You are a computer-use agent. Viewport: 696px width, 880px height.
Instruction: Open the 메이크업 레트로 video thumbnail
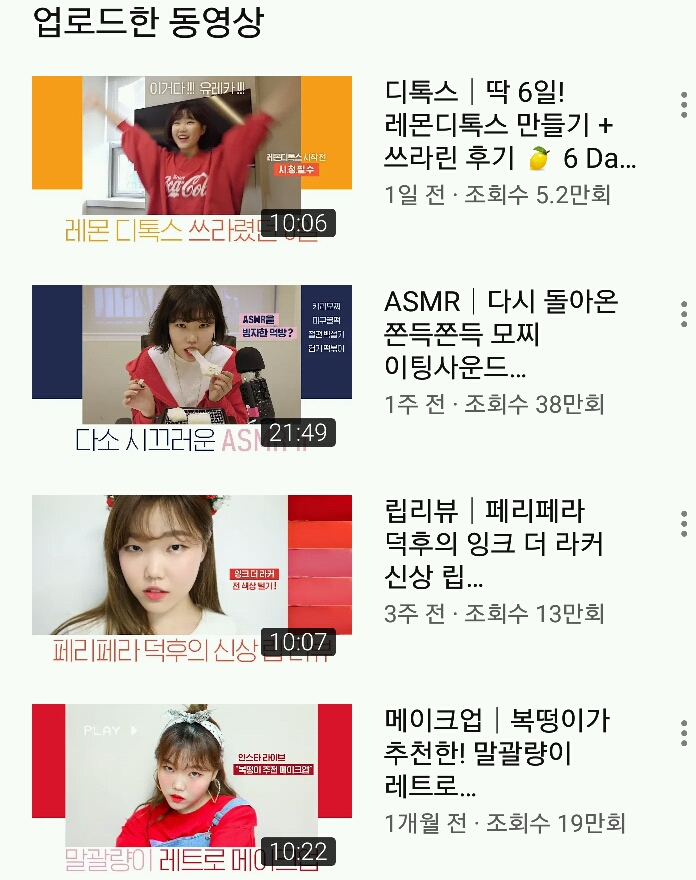192,787
